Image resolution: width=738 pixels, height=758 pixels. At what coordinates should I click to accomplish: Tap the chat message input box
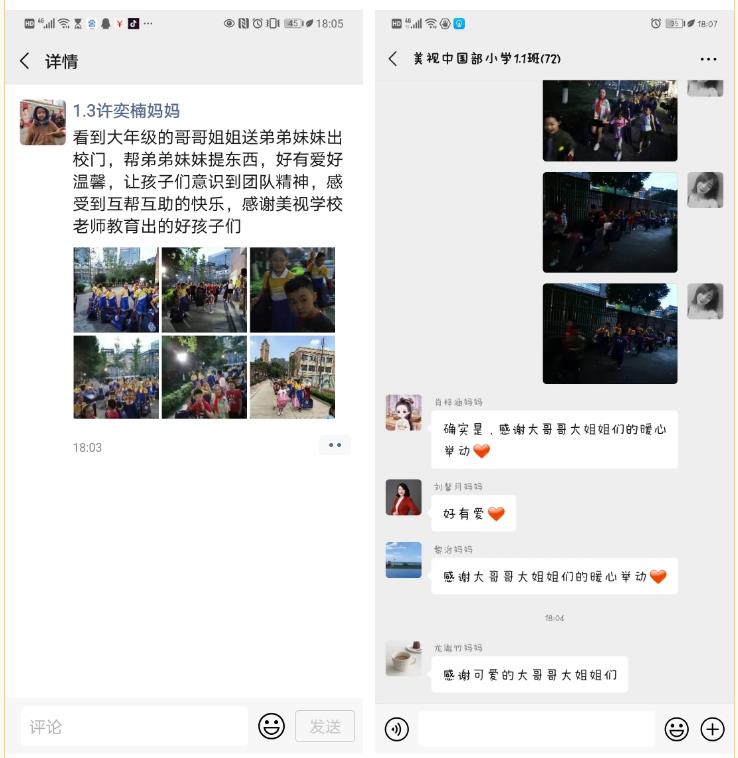536,729
